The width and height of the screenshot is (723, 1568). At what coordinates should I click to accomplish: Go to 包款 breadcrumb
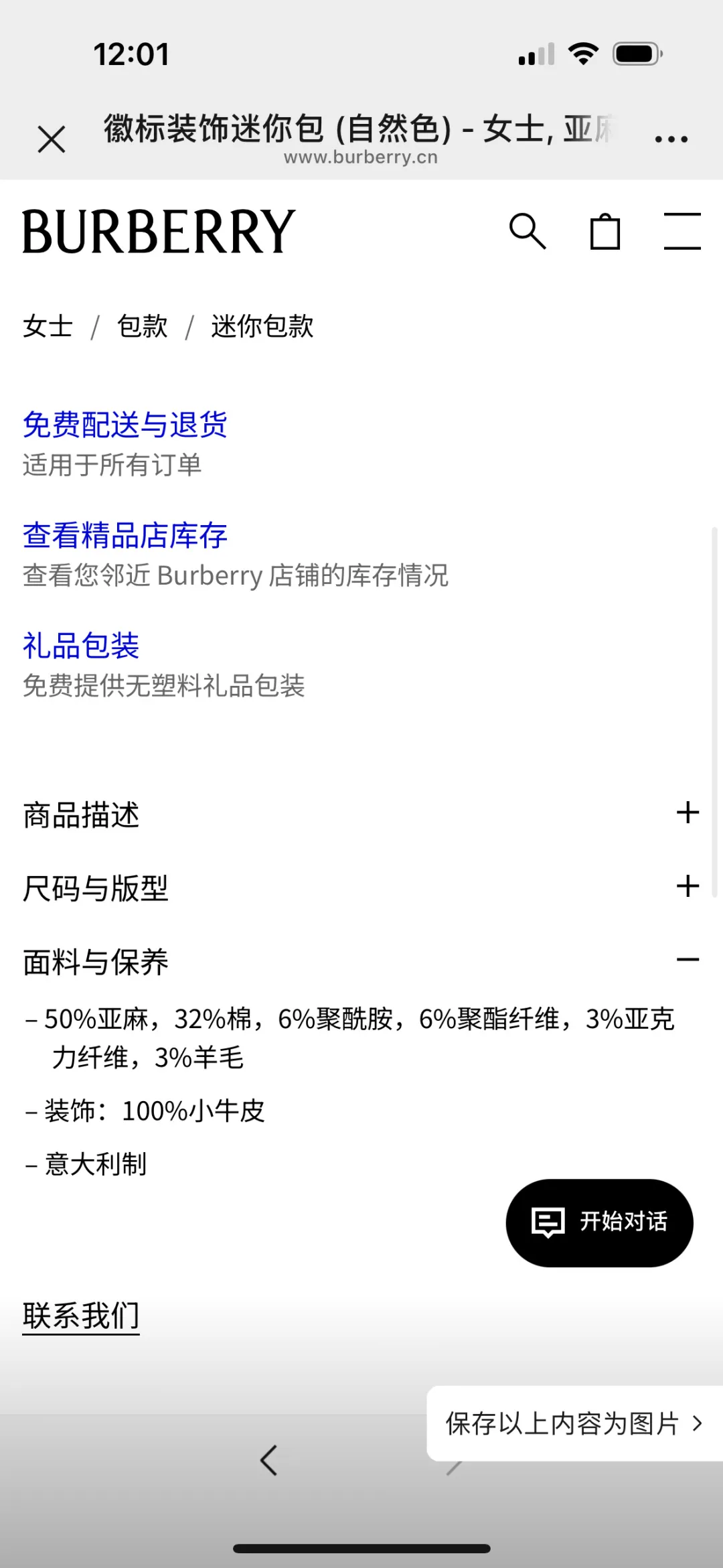[x=142, y=326]
